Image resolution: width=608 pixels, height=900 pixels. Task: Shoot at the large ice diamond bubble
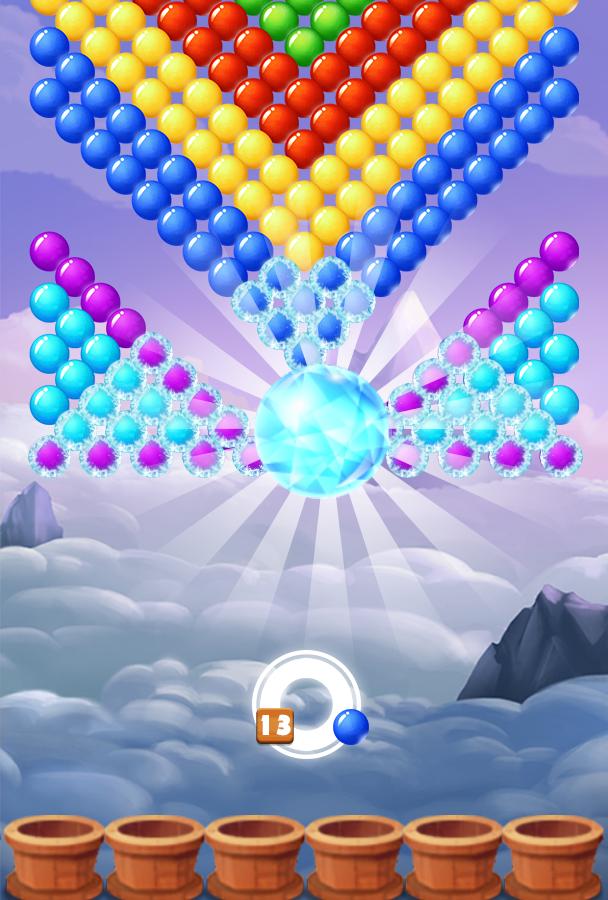click(321, 430)
